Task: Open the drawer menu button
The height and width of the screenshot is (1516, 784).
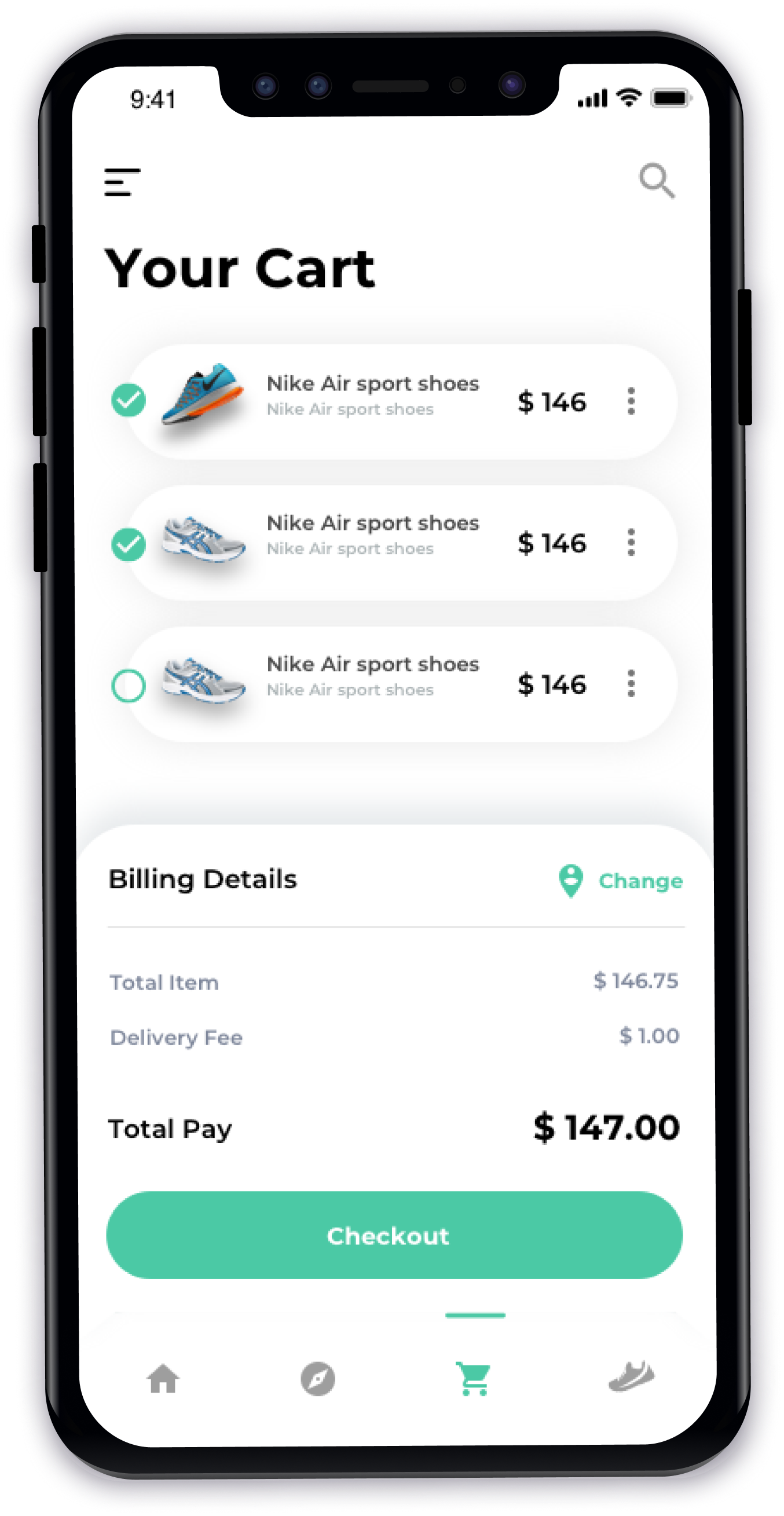Action: [x=122, y=182]
